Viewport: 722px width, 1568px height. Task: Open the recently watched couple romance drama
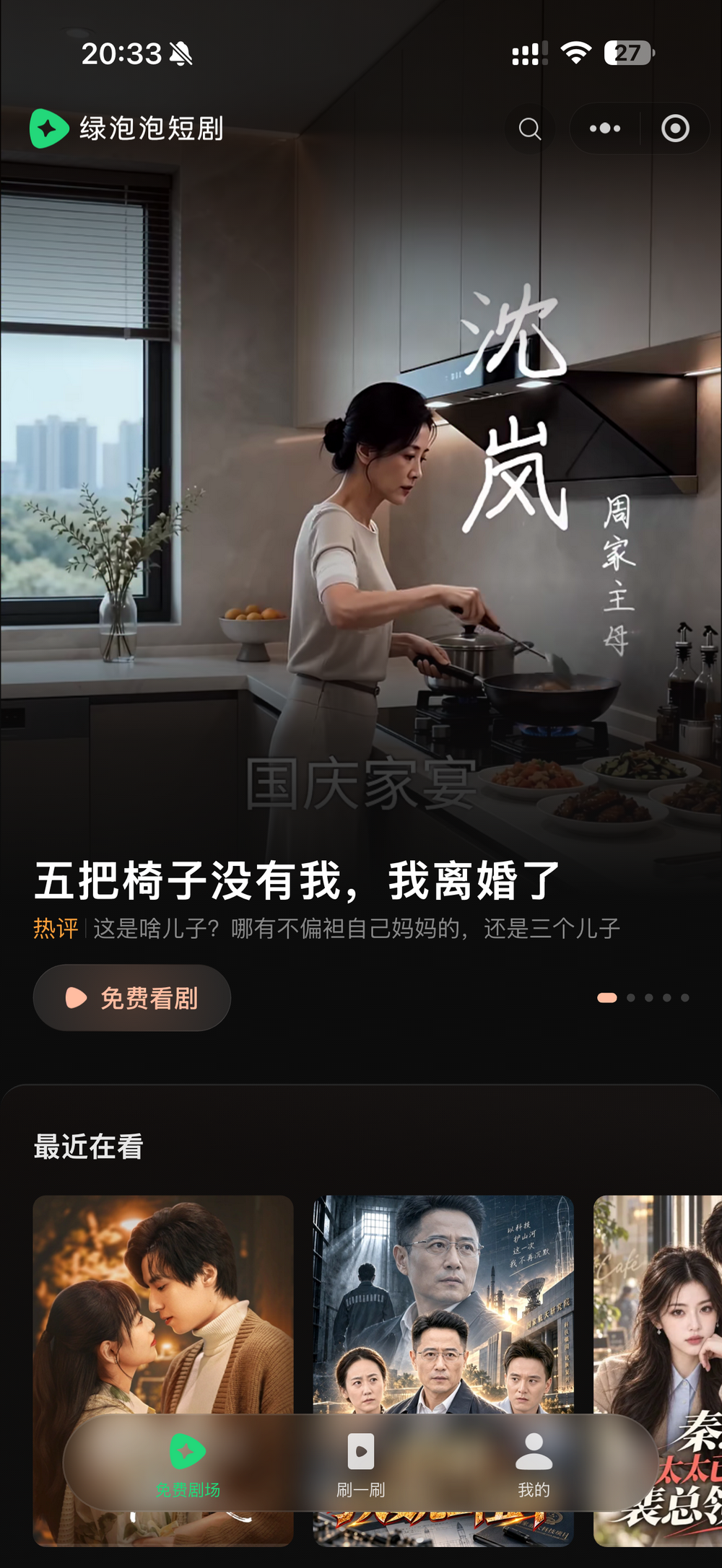tap(163, 1370)
